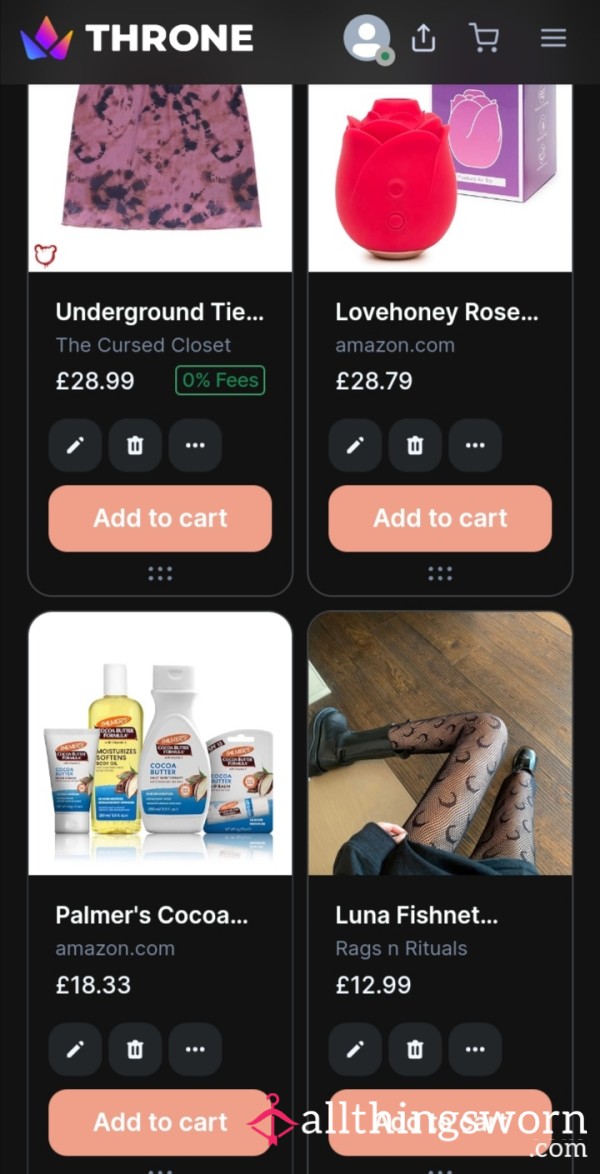Open more options for Palmer's Cocoa item
The width and height of the screenshot is (600, 1174).
pos(195,1050)
